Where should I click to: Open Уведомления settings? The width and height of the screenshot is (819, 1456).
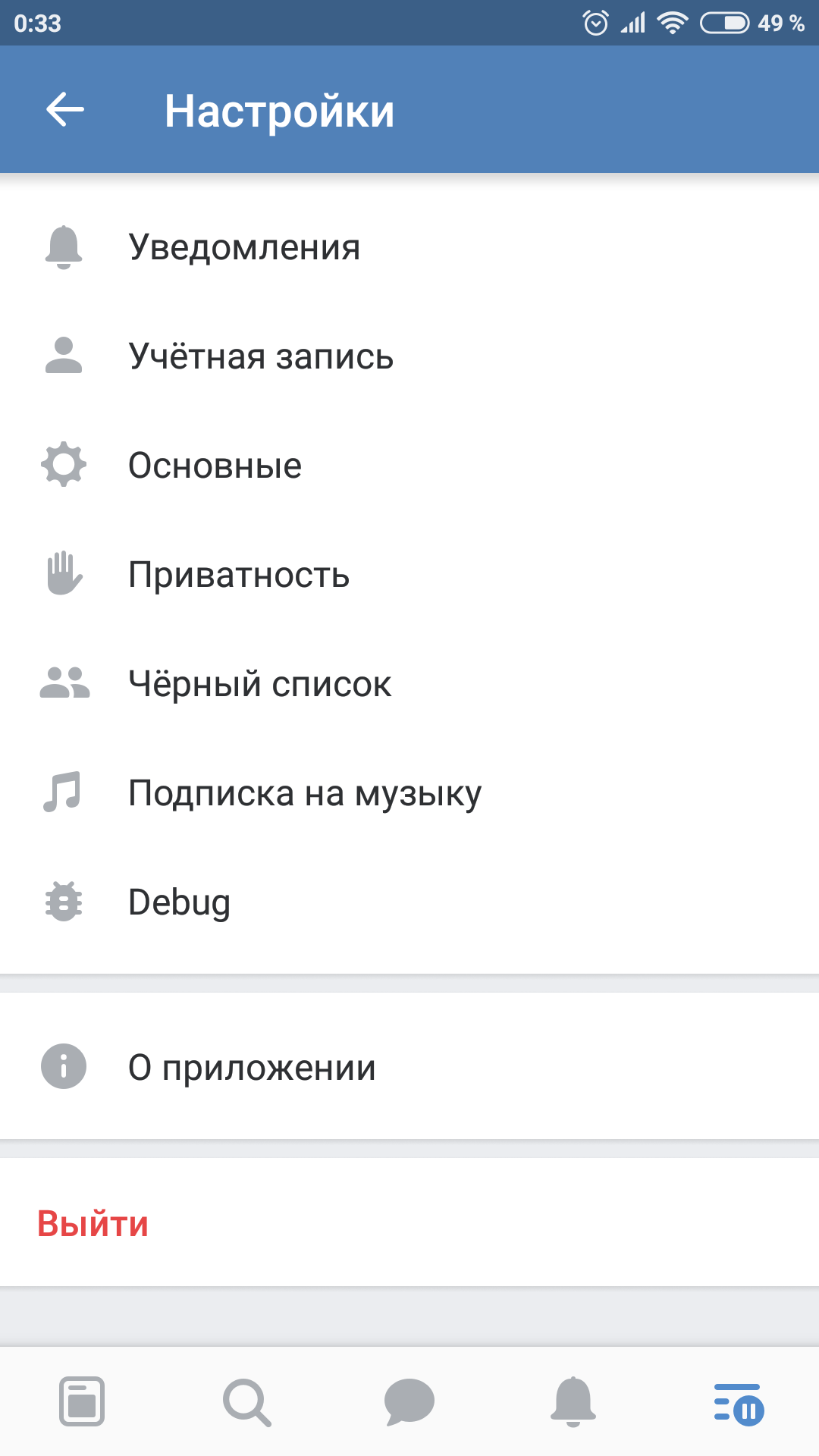point(244,247)
